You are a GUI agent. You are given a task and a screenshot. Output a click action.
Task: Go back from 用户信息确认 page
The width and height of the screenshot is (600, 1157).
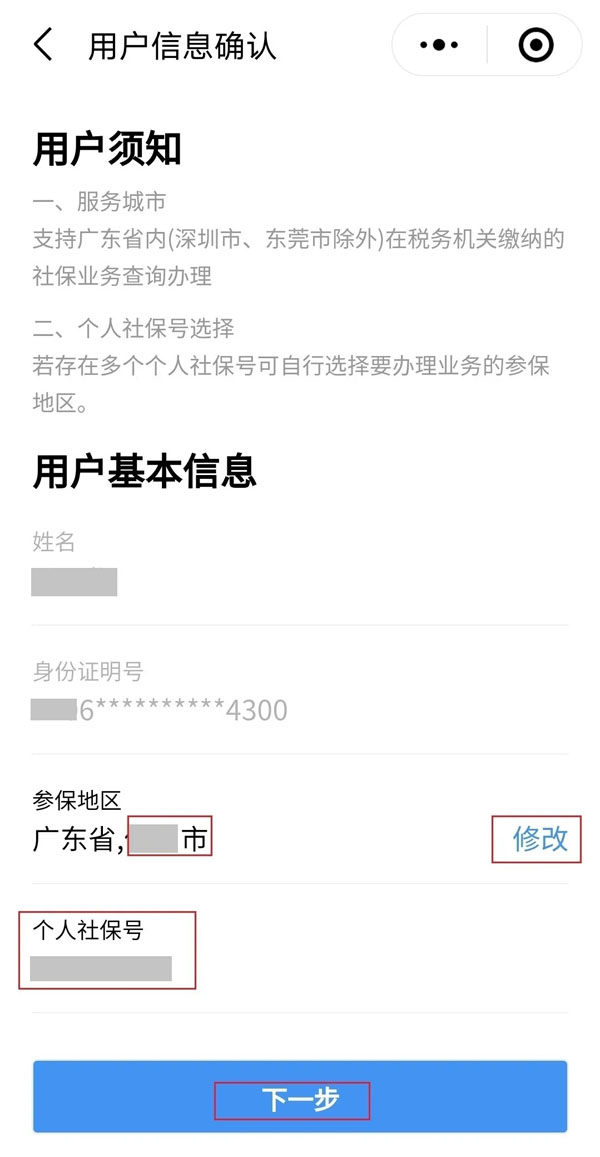click(x=43, y=45)
